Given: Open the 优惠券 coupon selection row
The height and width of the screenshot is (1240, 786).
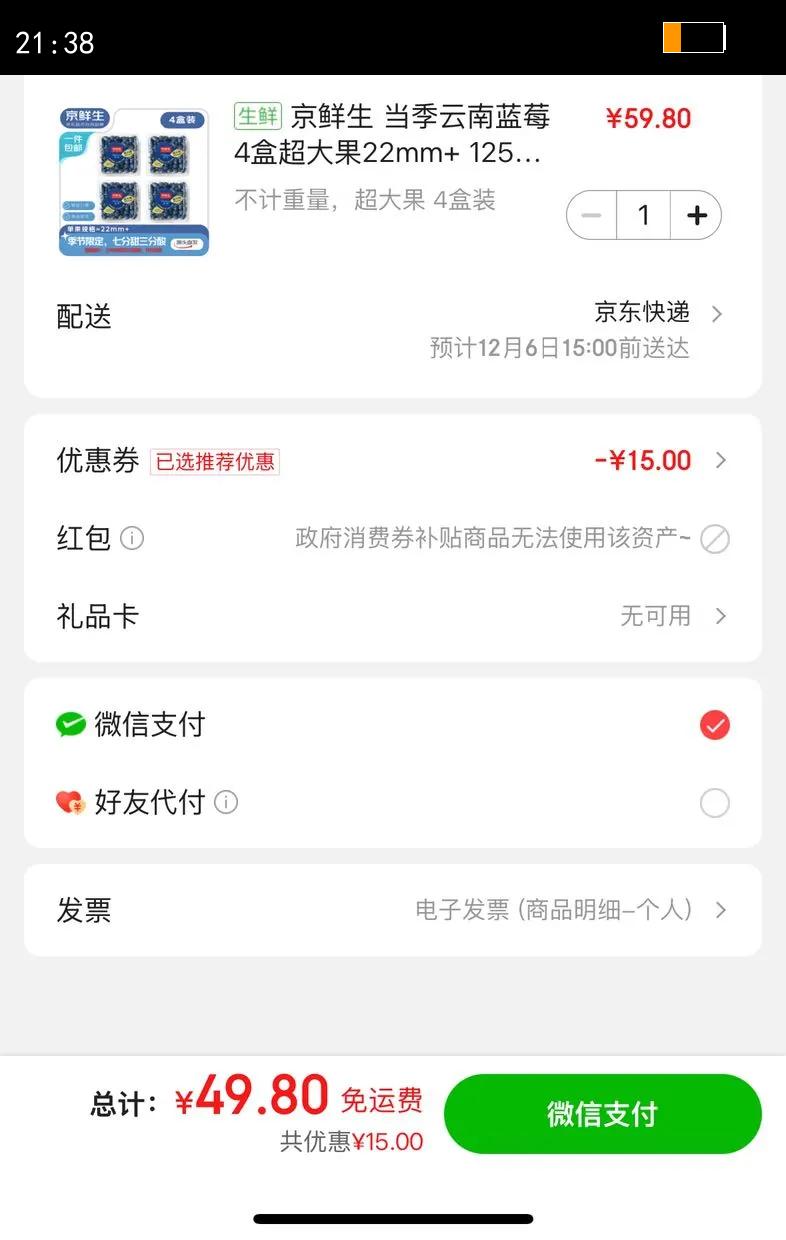Looking at the screenshot, I should [x=392, y=461].
